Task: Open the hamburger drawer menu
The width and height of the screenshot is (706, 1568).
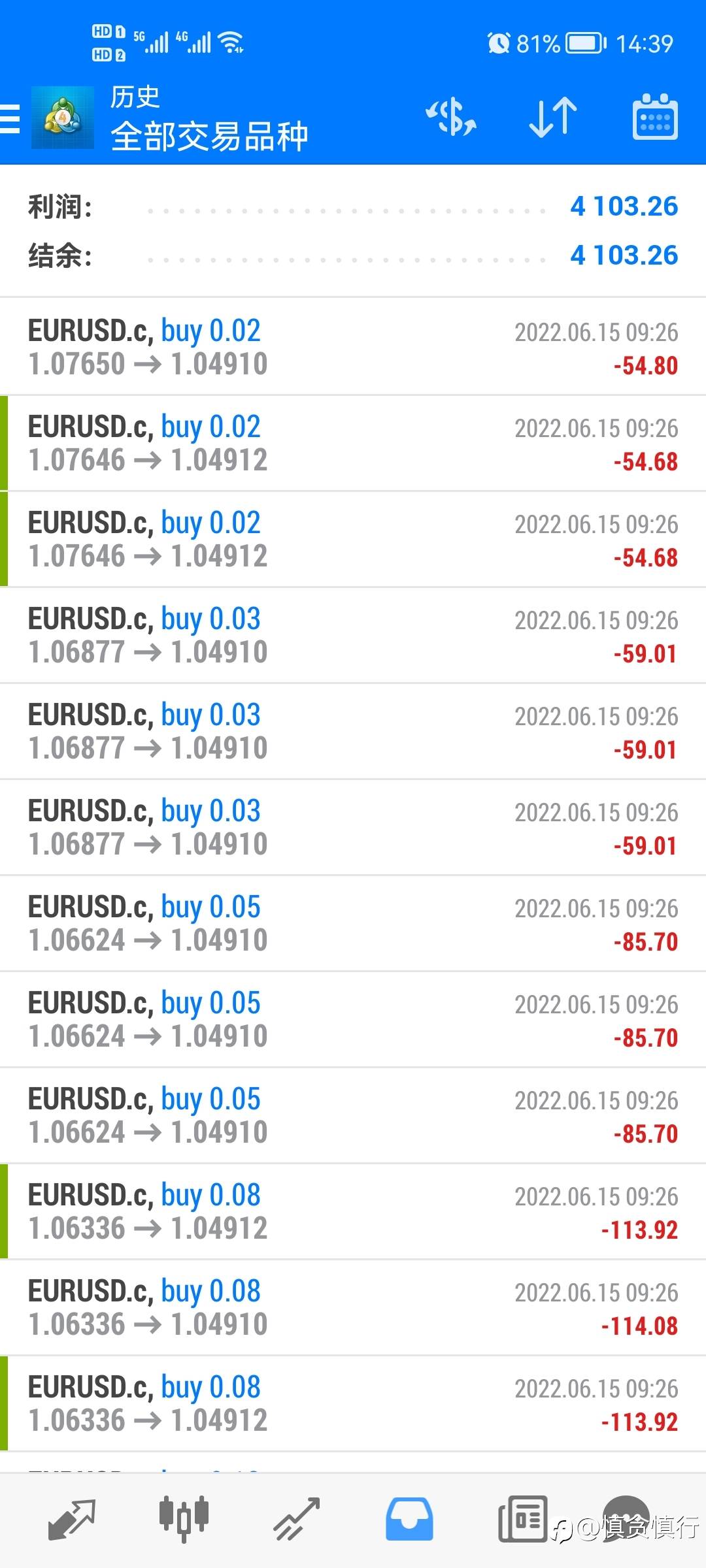Action: coord(10,119)
